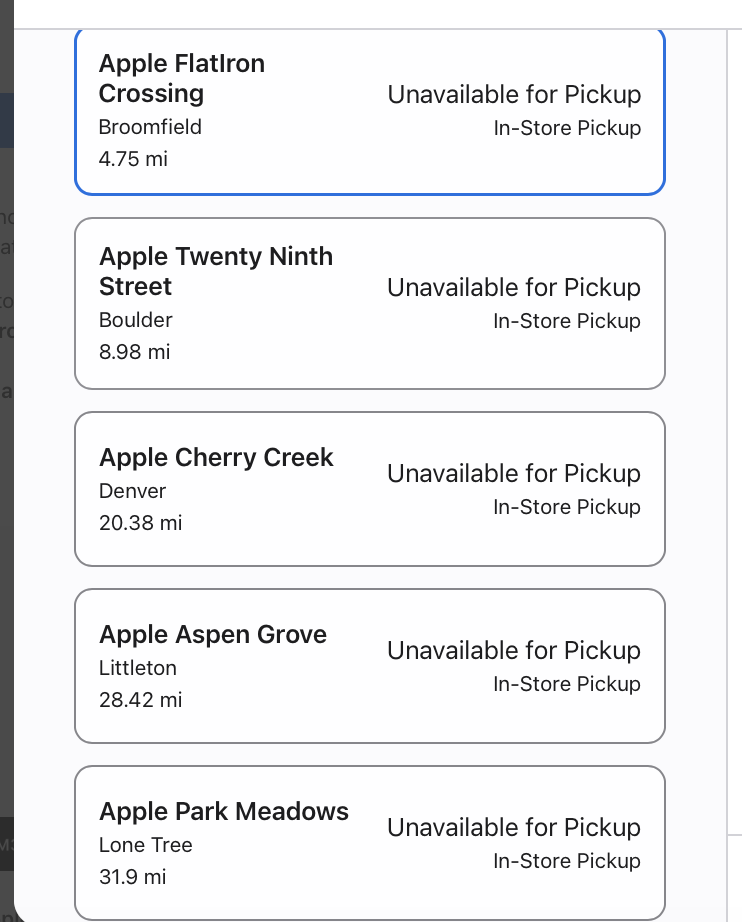
Task: Choose Apple Twenty Ninth Street in Boulder
Action: coord(369,303)
